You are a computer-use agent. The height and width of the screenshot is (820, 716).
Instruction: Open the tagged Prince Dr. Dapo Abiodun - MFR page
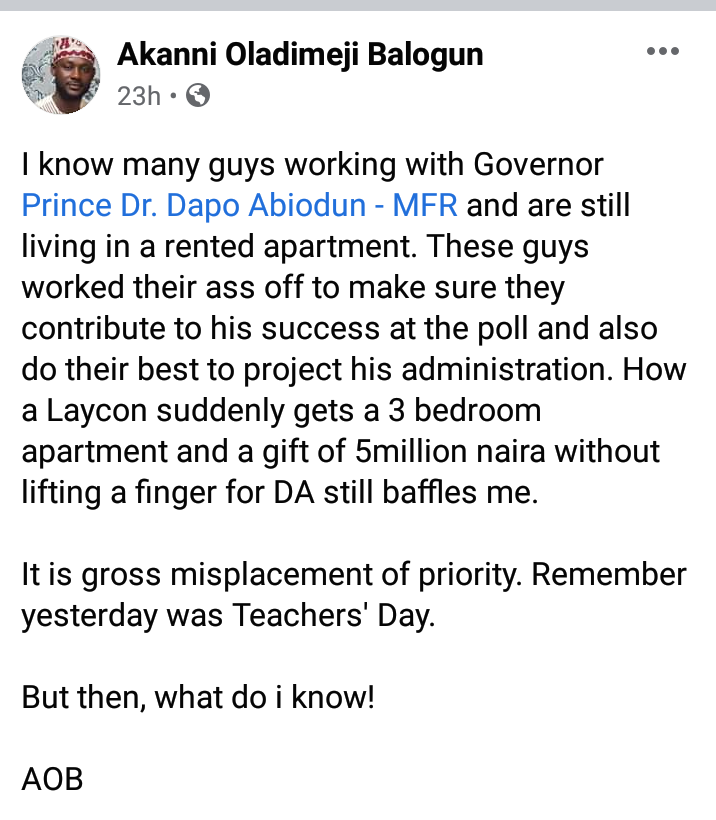(x=240, y=207)
